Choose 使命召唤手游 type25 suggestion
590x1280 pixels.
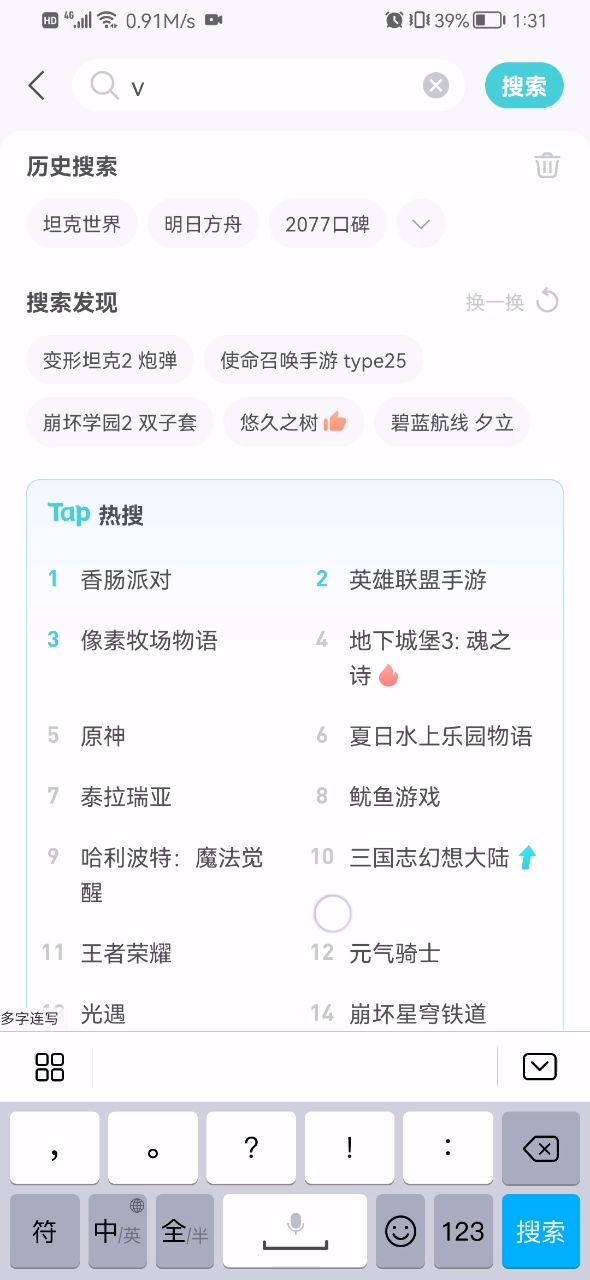[x=313, y=360]
